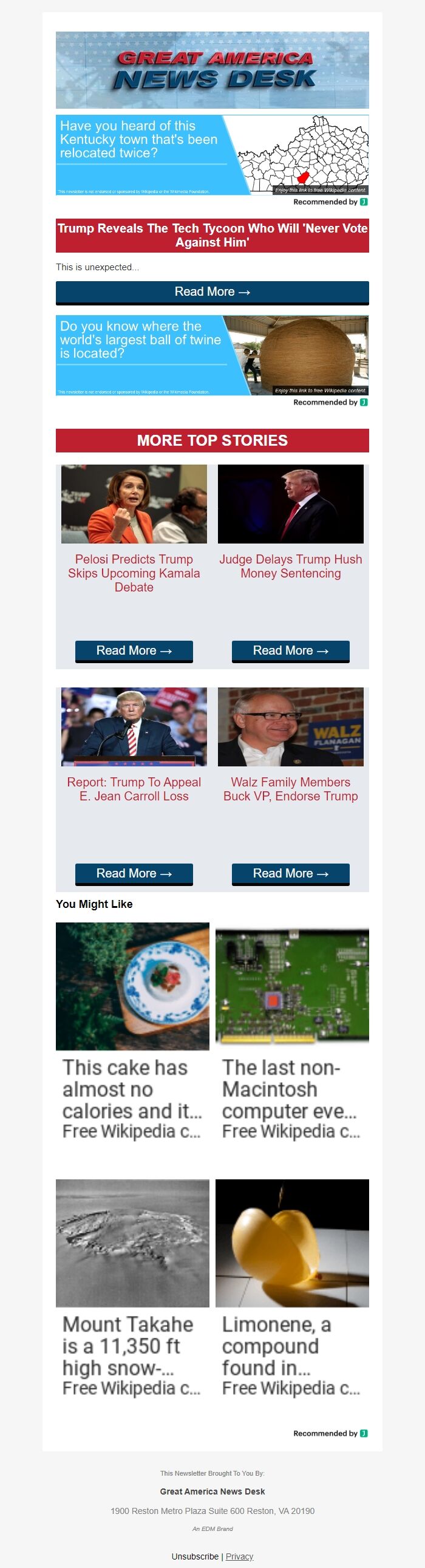Tap the Pelosi photo thumbnail
This screenshot has width=425, height=1568.
(134, 504)
